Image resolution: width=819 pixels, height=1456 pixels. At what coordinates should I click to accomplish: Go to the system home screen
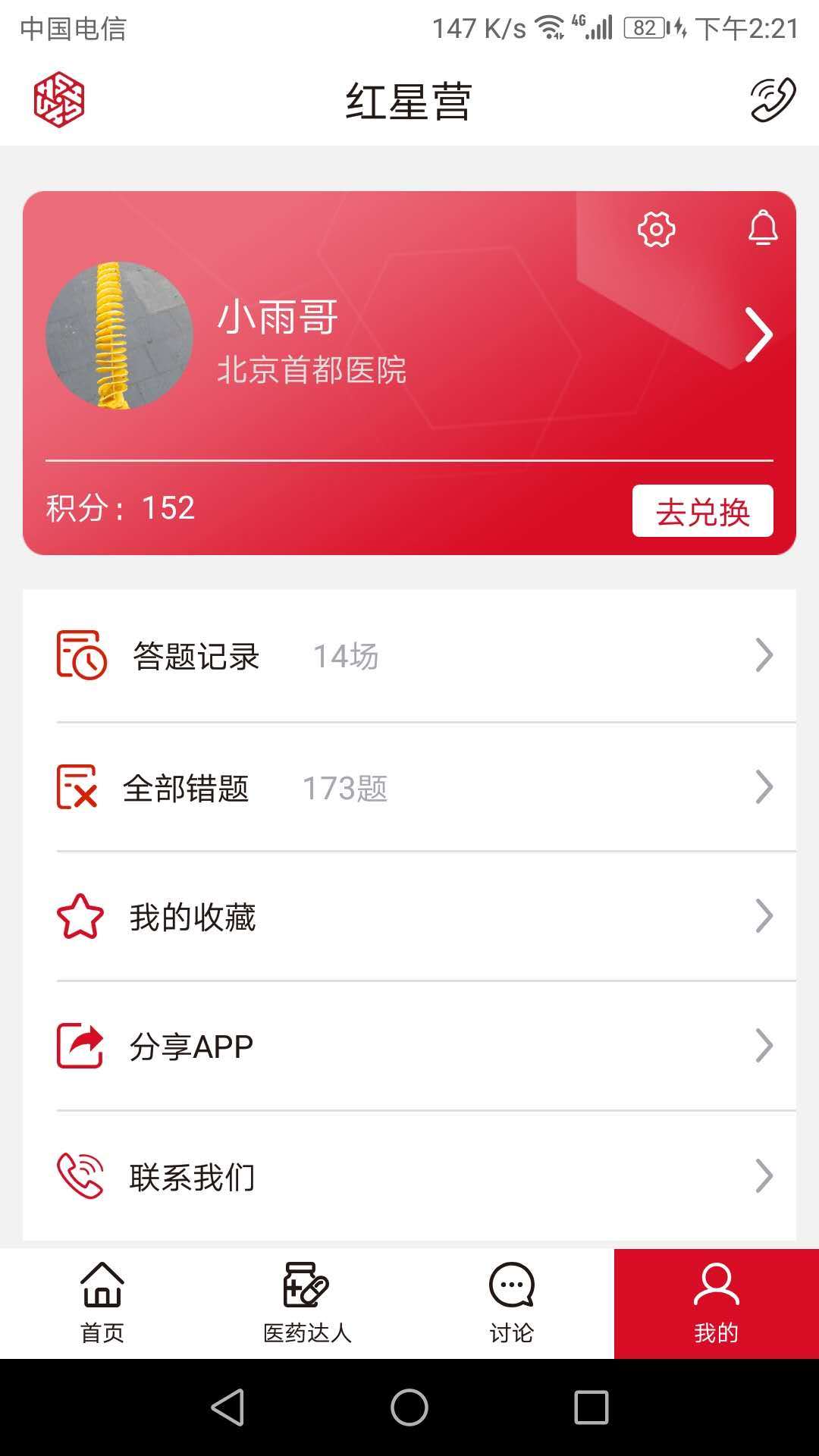[x=409, y=1407]
